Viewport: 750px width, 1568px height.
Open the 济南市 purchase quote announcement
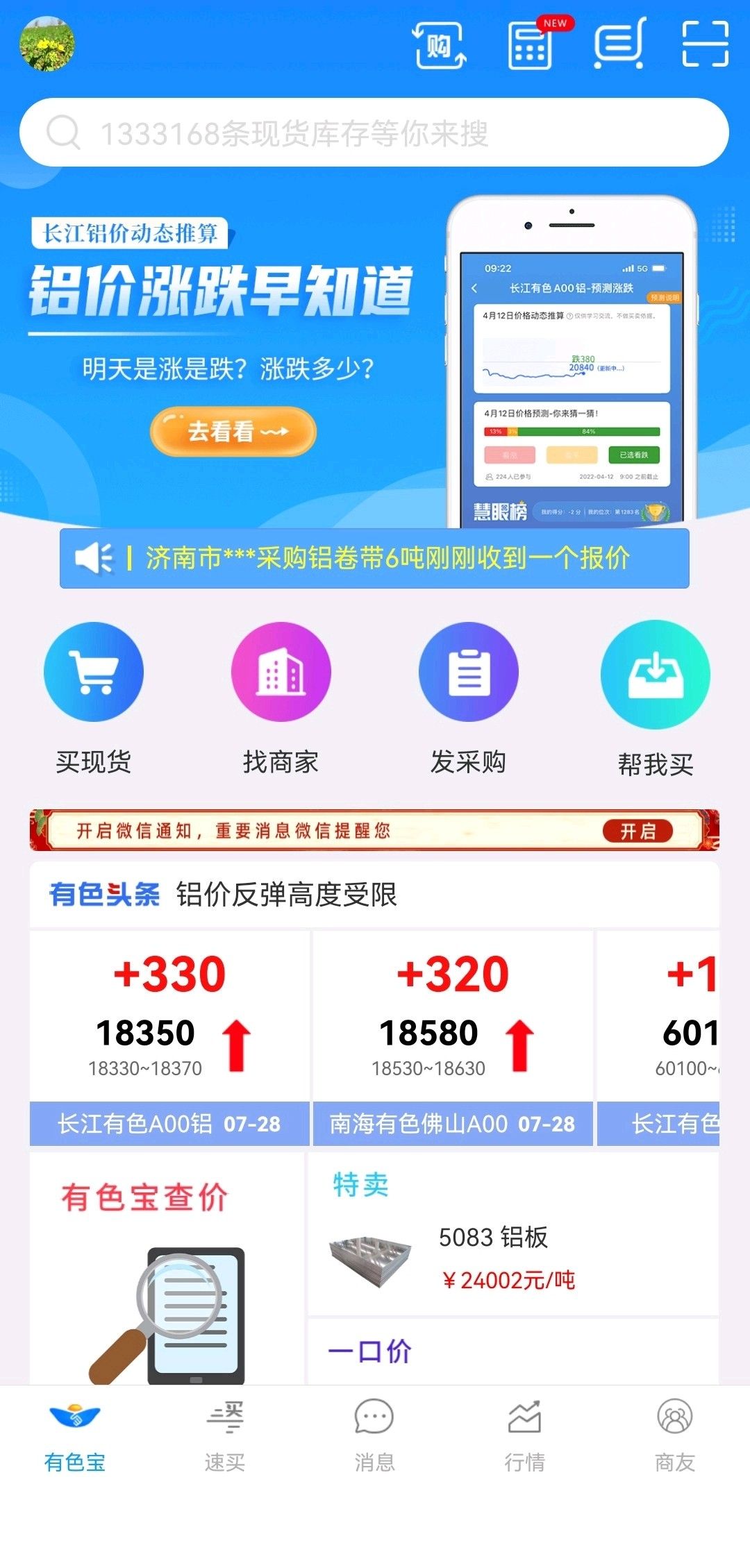click(374, 558)
